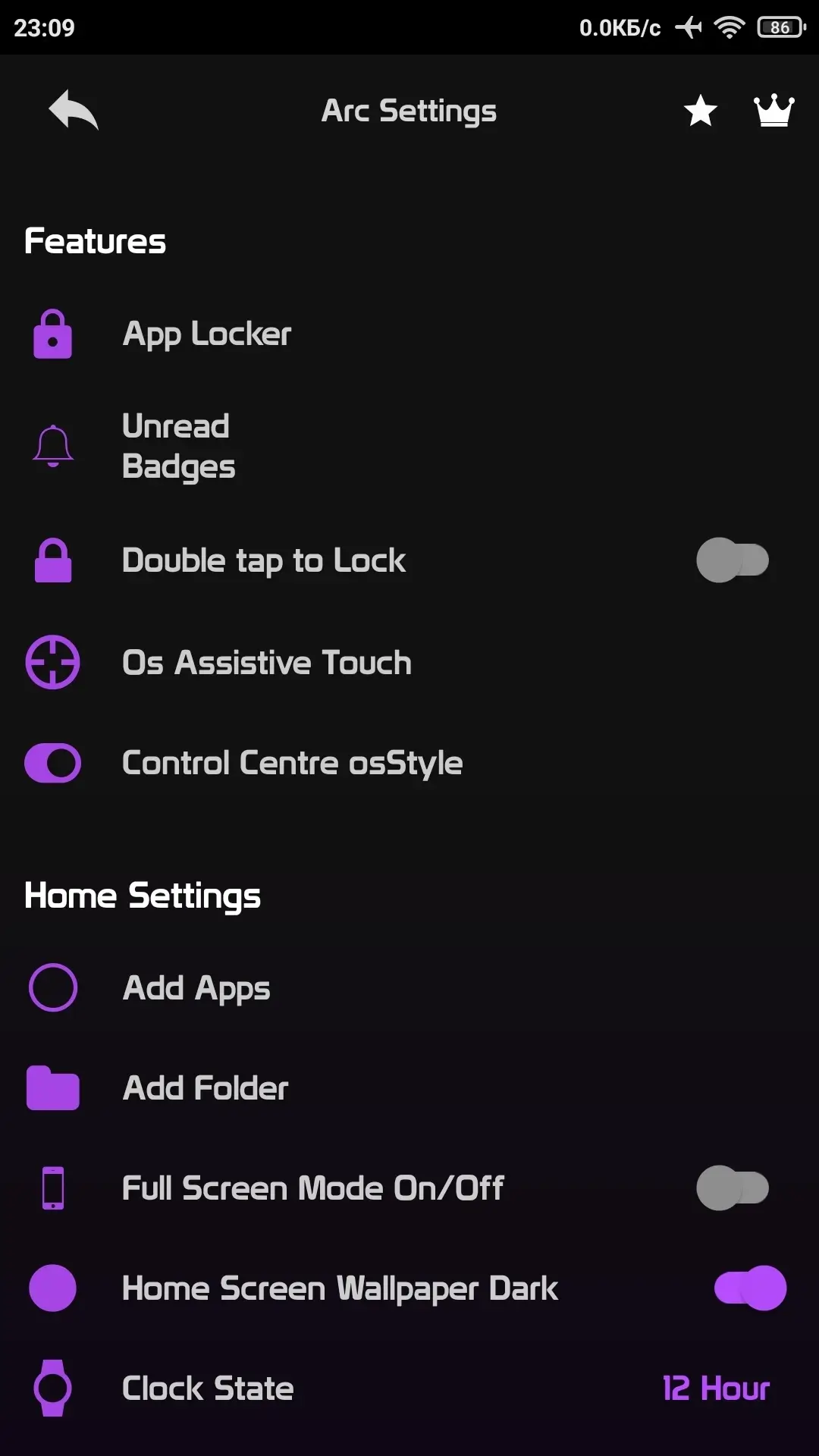Open Control Centre osStyle
This screenshot has height=1456, width=819.
(x=292, y=763)
